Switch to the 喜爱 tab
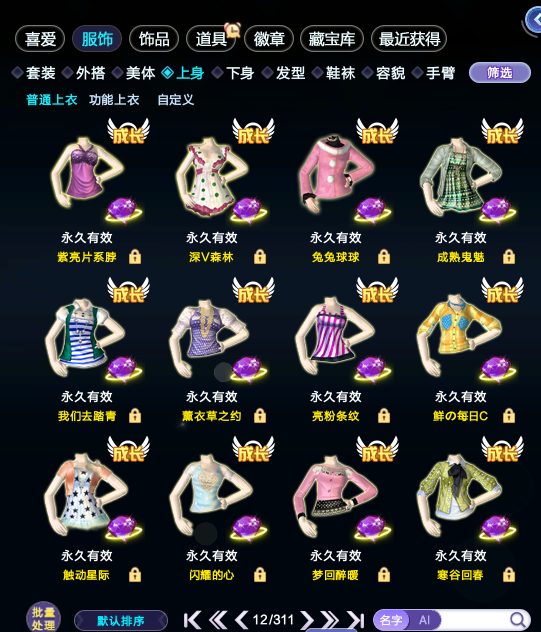The height and width of the screenshot is (632, 541). pos(40,39)
